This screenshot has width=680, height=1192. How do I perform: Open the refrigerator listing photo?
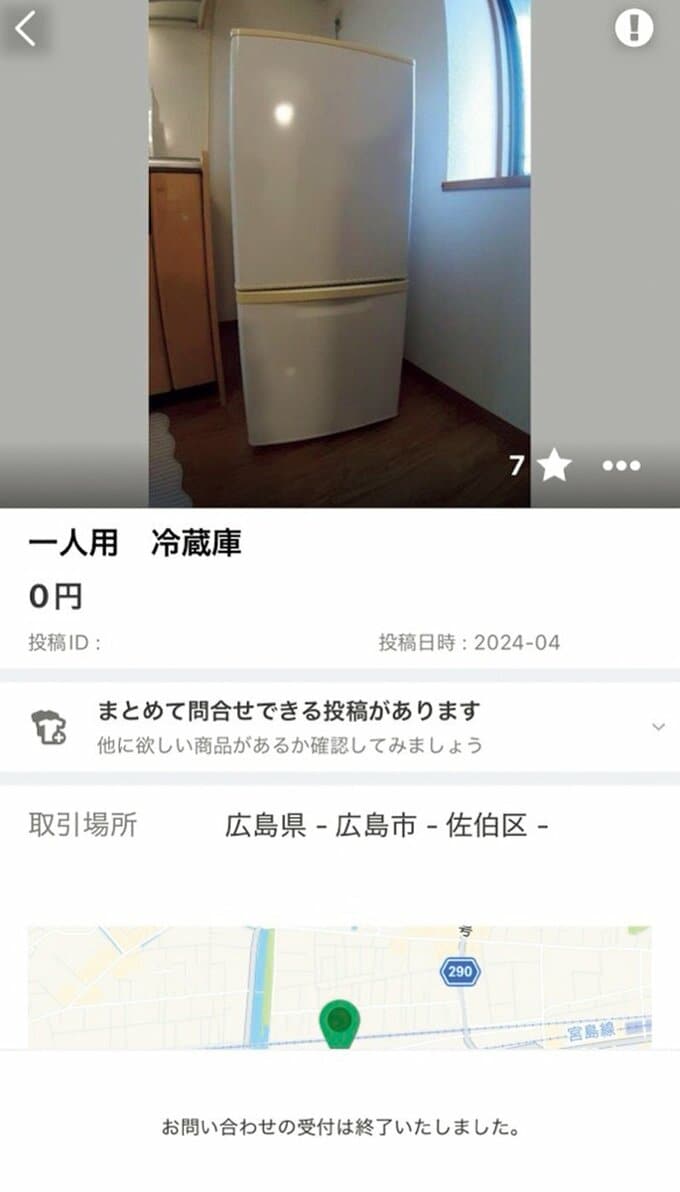click(x=340, y=250)
